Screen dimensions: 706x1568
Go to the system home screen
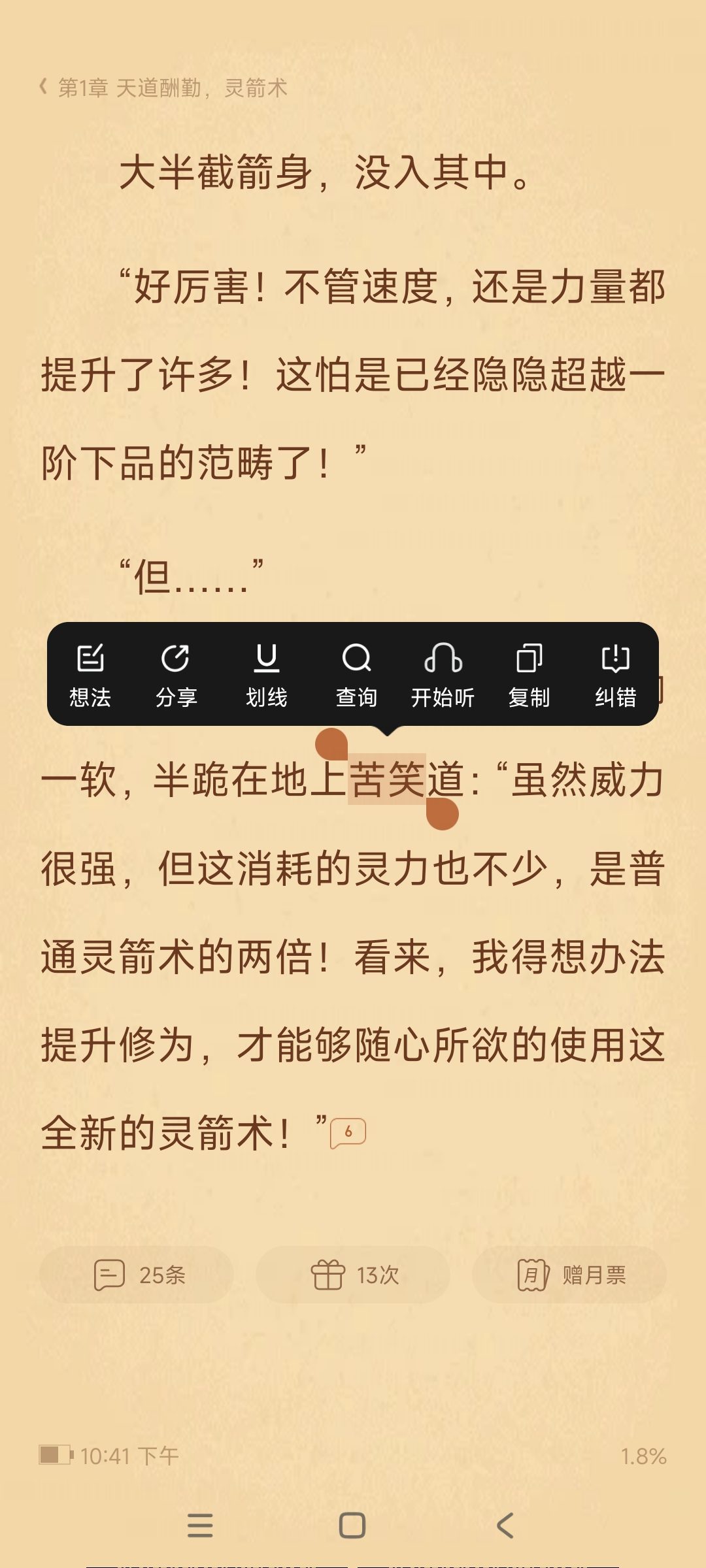pos(352,1526)
